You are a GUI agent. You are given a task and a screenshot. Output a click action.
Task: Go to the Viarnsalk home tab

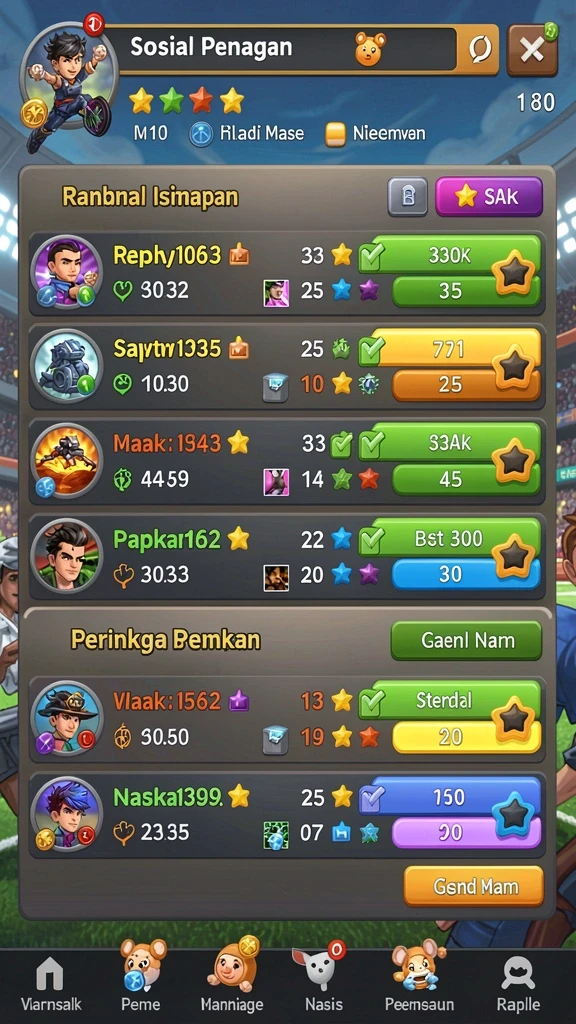coord(50,984)
